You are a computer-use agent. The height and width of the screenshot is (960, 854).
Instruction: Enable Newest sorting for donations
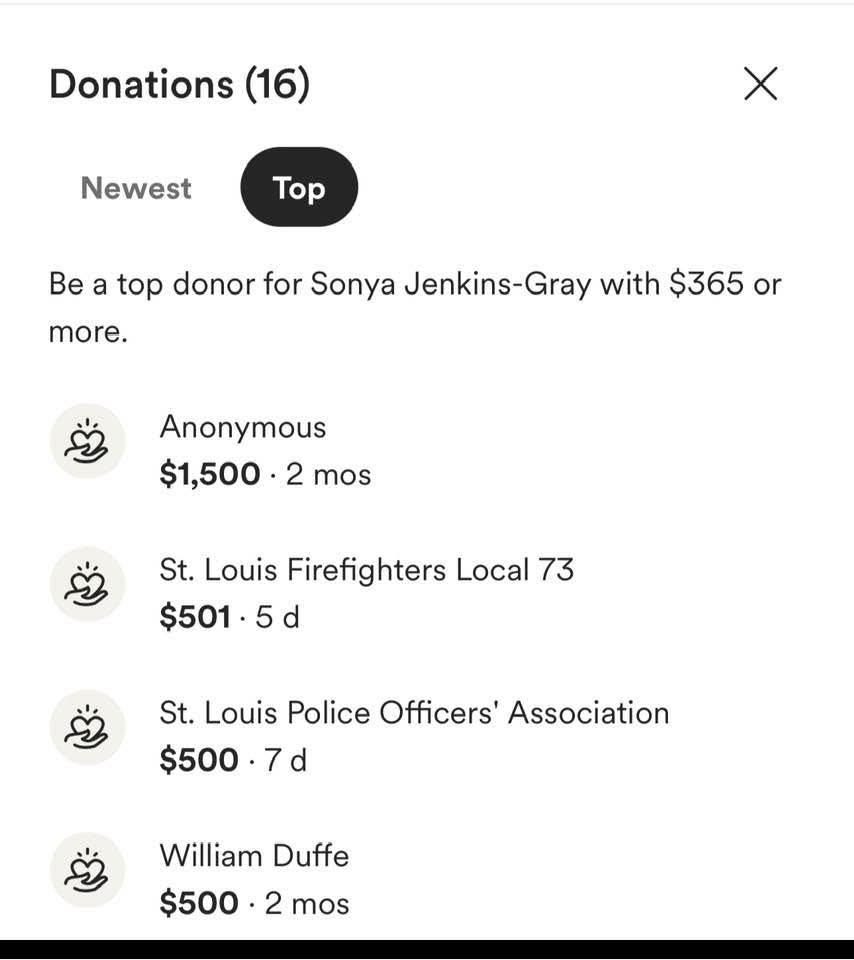tap(135, 187)
